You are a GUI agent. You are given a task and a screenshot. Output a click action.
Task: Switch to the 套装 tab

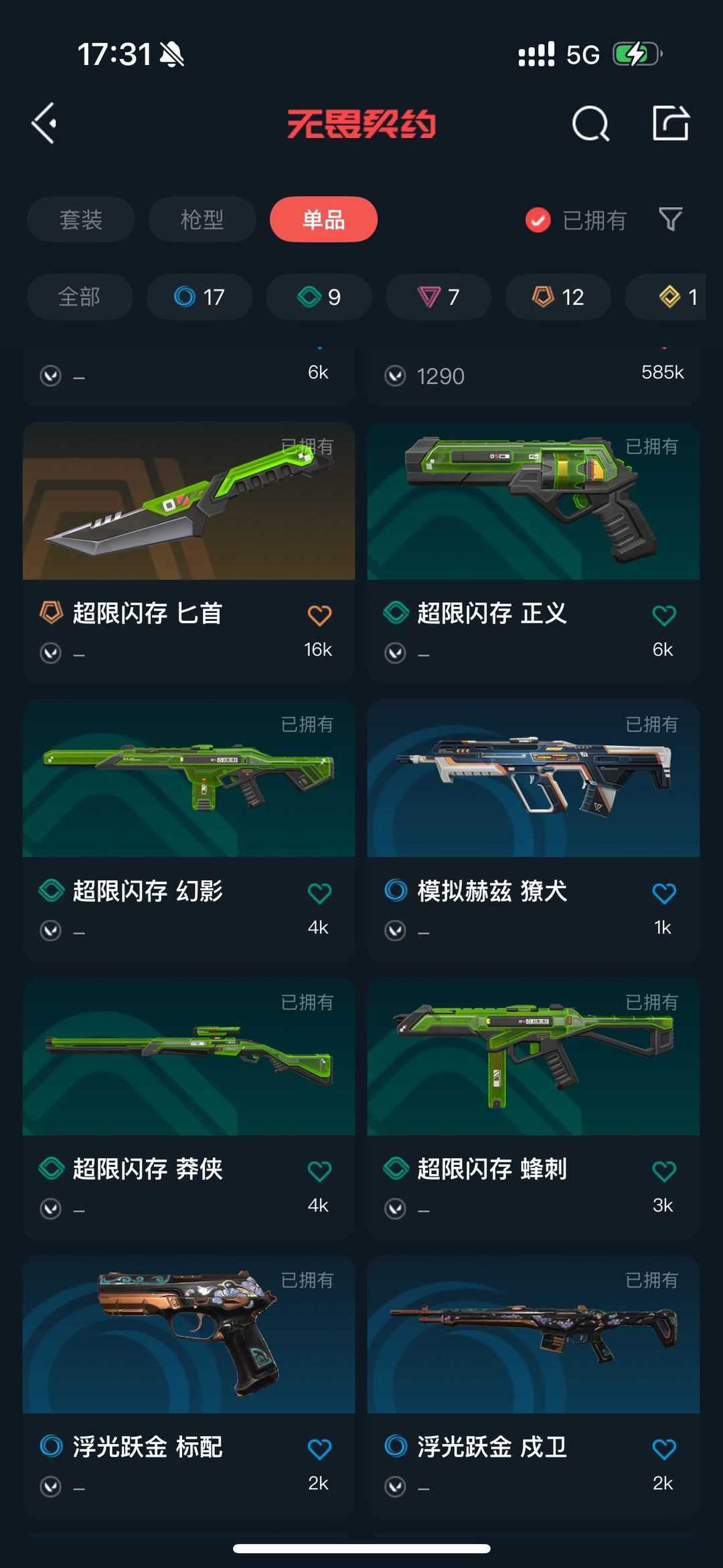tap(81, 219)
